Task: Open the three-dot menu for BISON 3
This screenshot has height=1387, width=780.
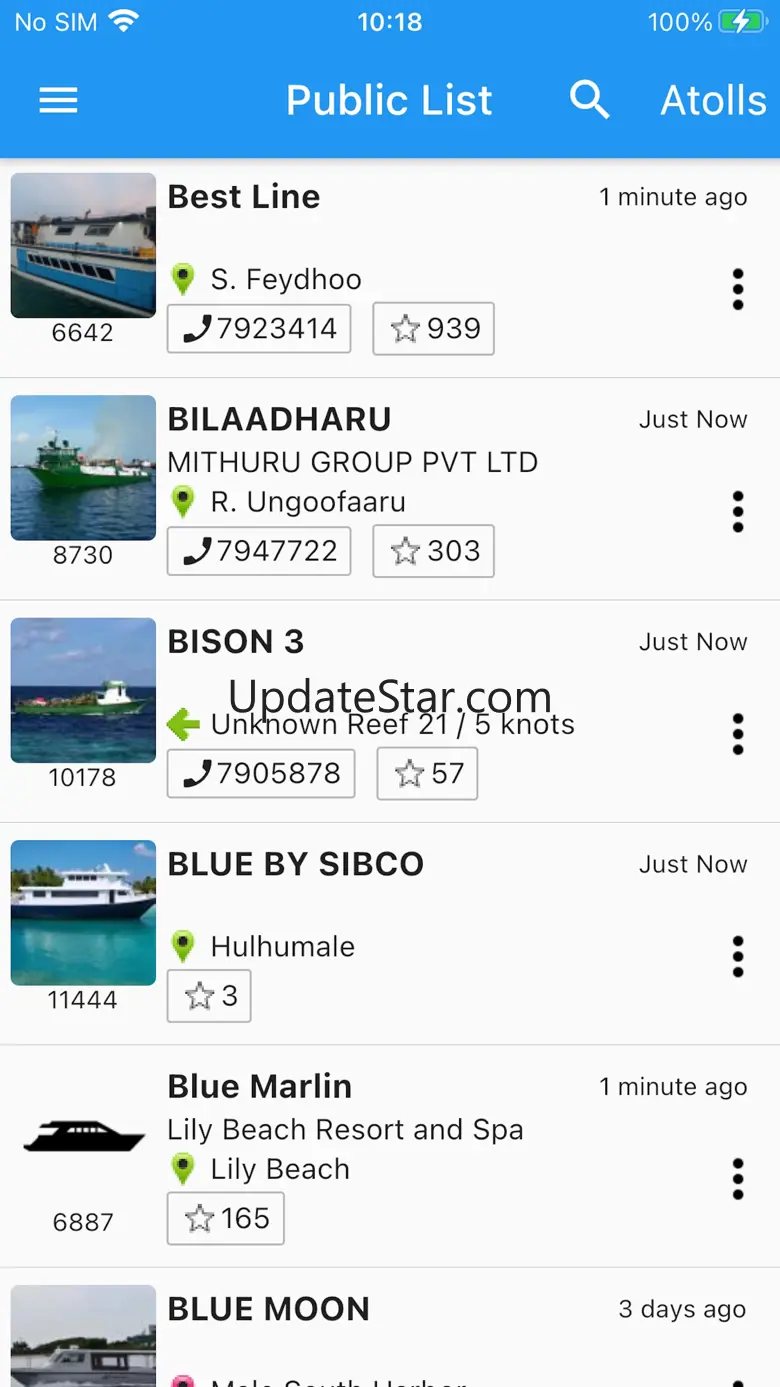Action: 738,734
